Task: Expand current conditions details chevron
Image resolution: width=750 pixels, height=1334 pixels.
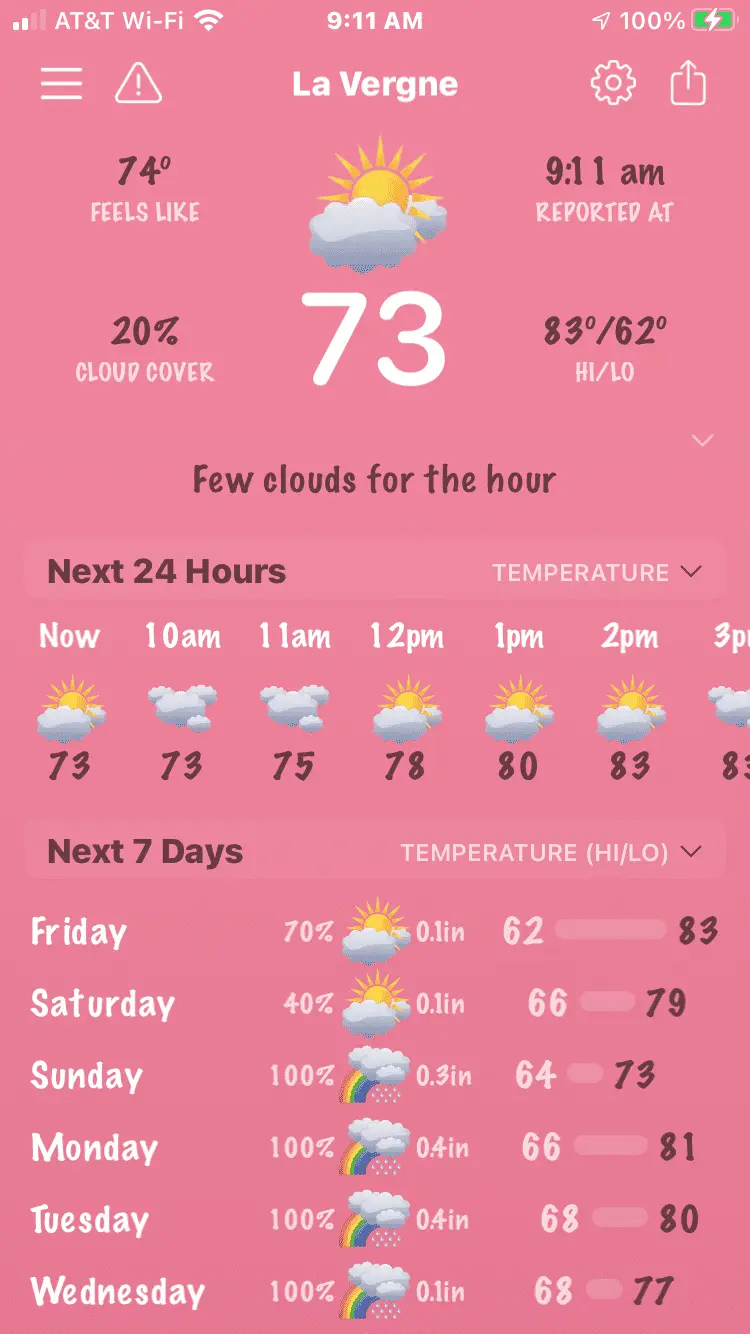Action: click(x=703, y=440)
